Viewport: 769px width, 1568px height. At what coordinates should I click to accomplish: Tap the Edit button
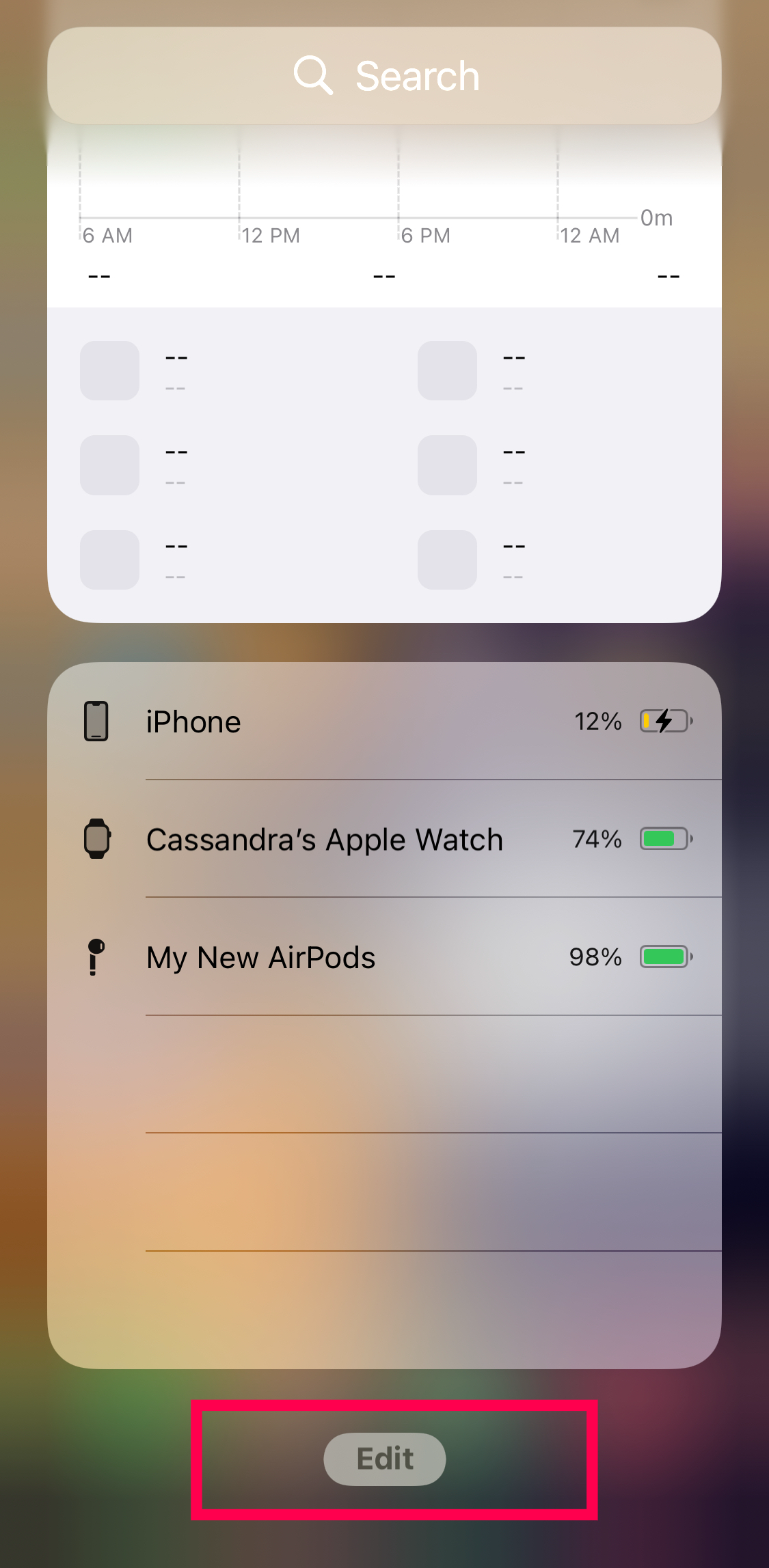point(385,1459)
